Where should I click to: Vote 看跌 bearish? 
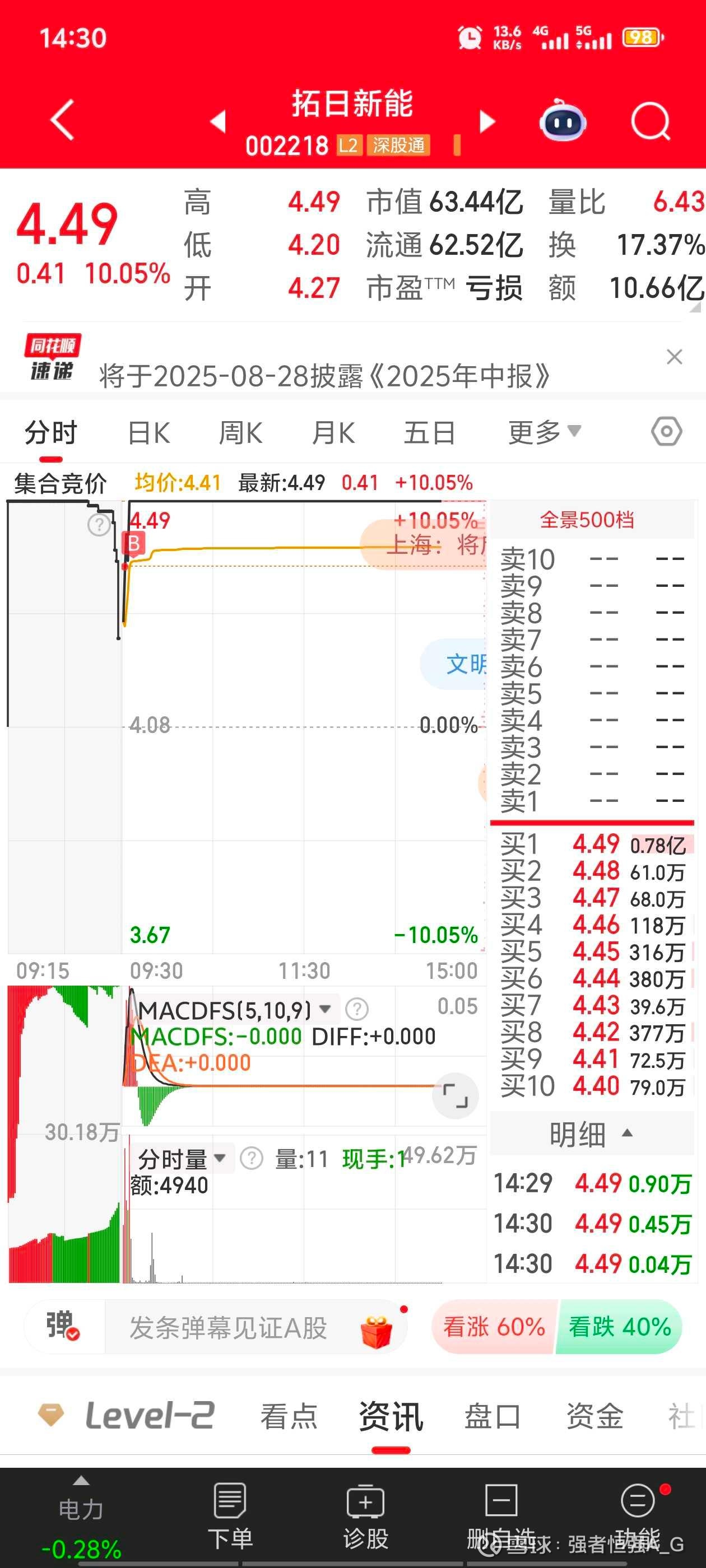coord(619,1326)
